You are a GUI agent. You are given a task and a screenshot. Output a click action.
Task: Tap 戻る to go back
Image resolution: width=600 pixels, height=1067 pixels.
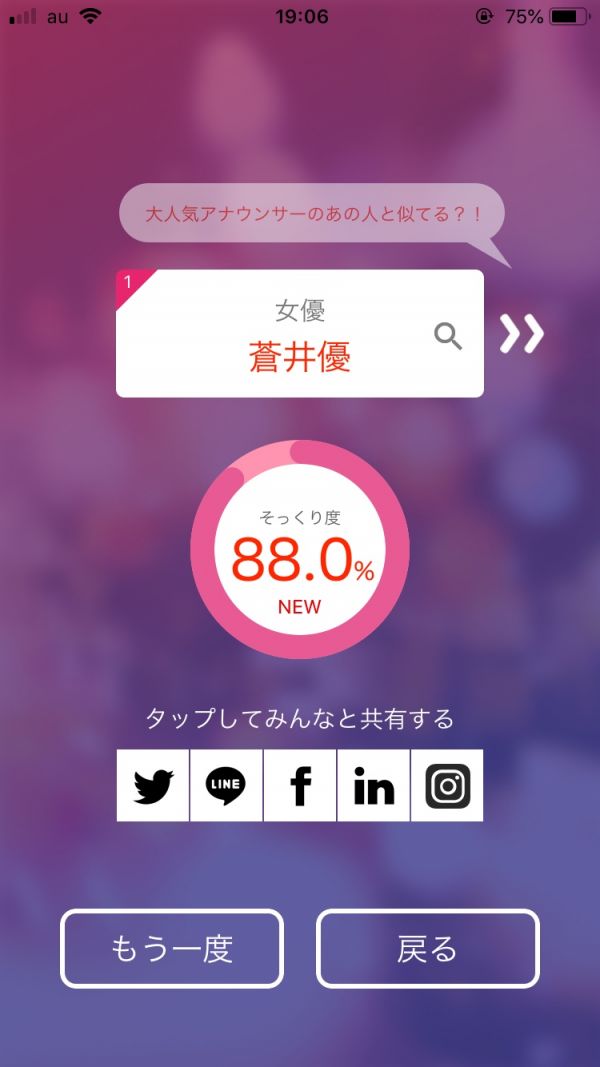click(428, 948)
